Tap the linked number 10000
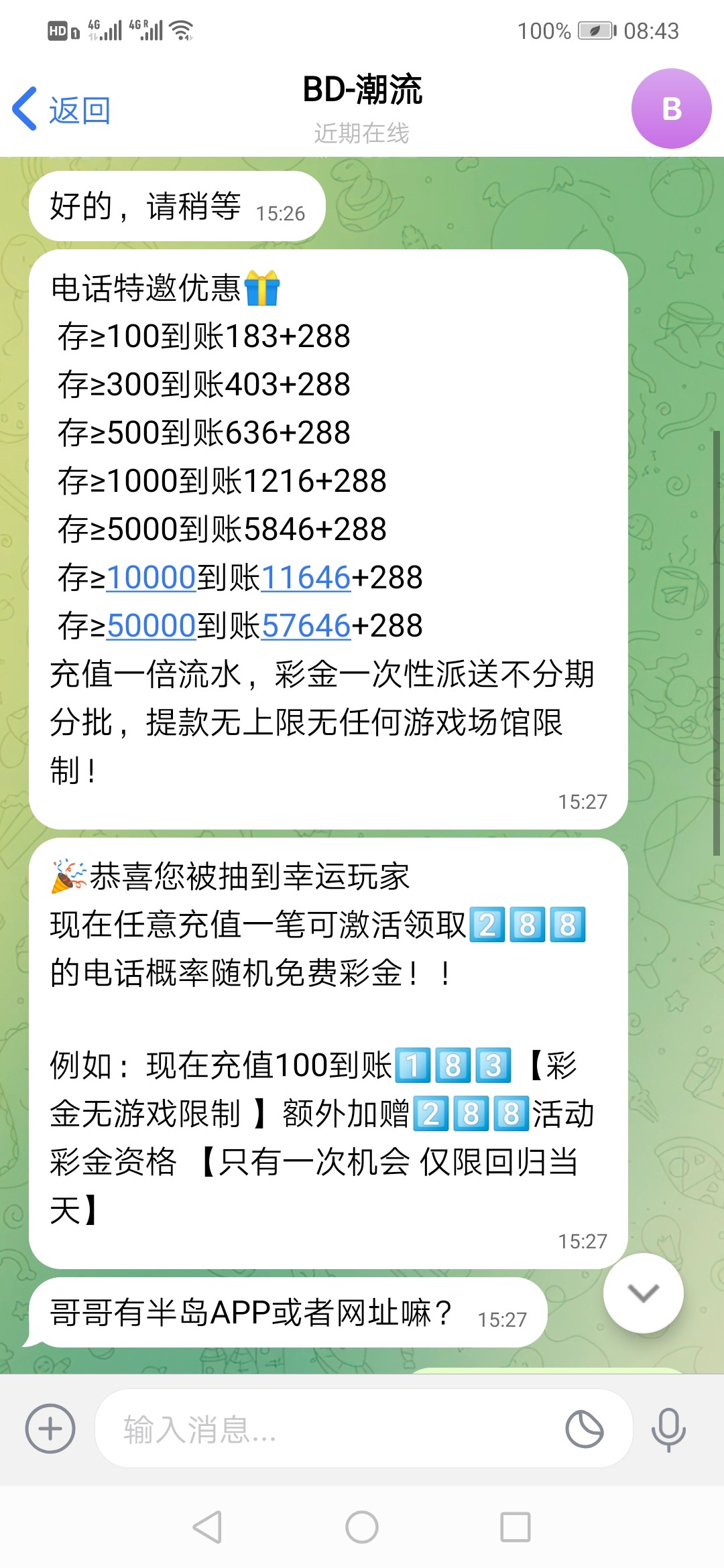724x1568 pixels. [x=152, y=578]
